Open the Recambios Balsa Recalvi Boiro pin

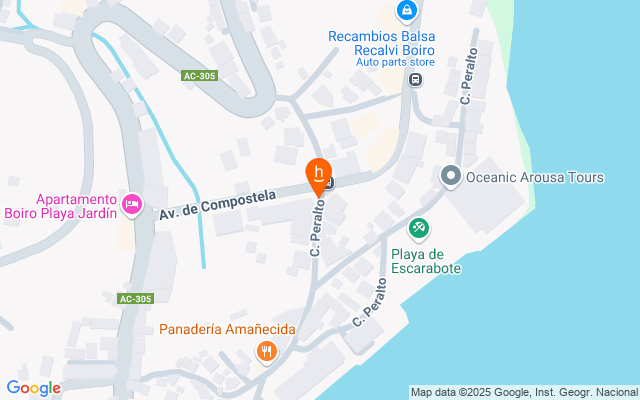pyautogui.click(x=407, y=12)
